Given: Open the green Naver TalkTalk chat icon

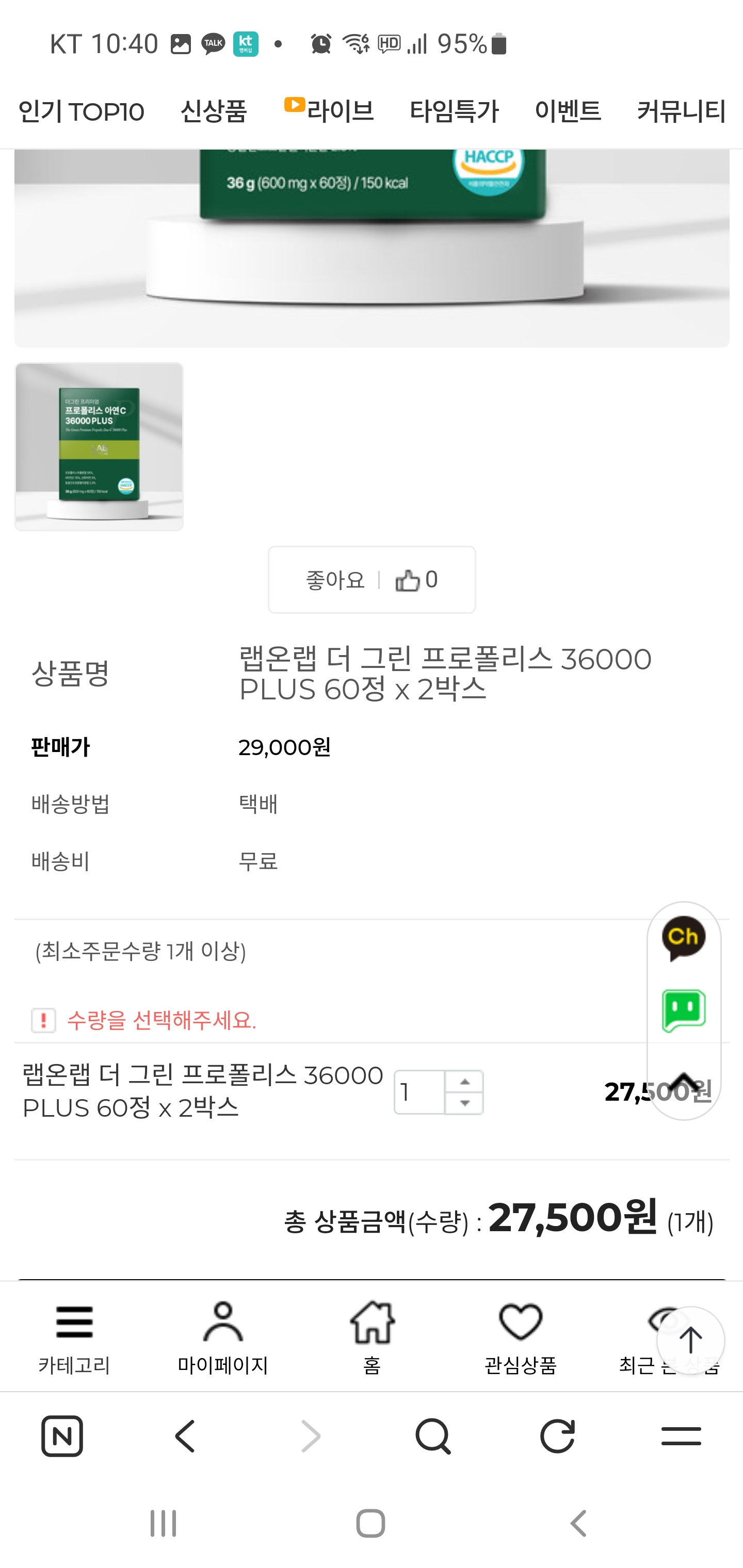Looking at the screenshot, I should (683, 1010).
